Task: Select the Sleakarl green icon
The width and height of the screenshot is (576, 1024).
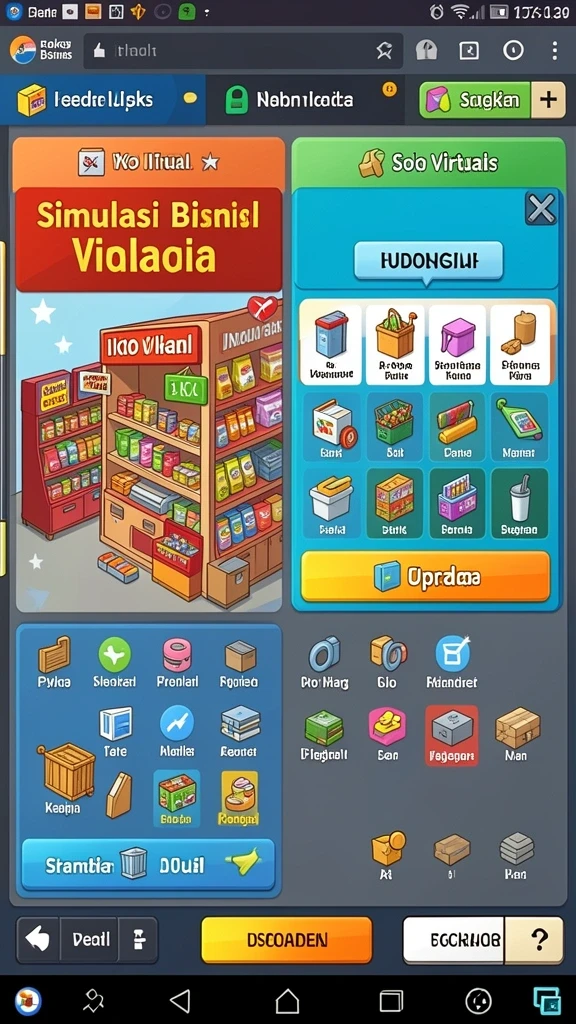Action: pos(114,663)
